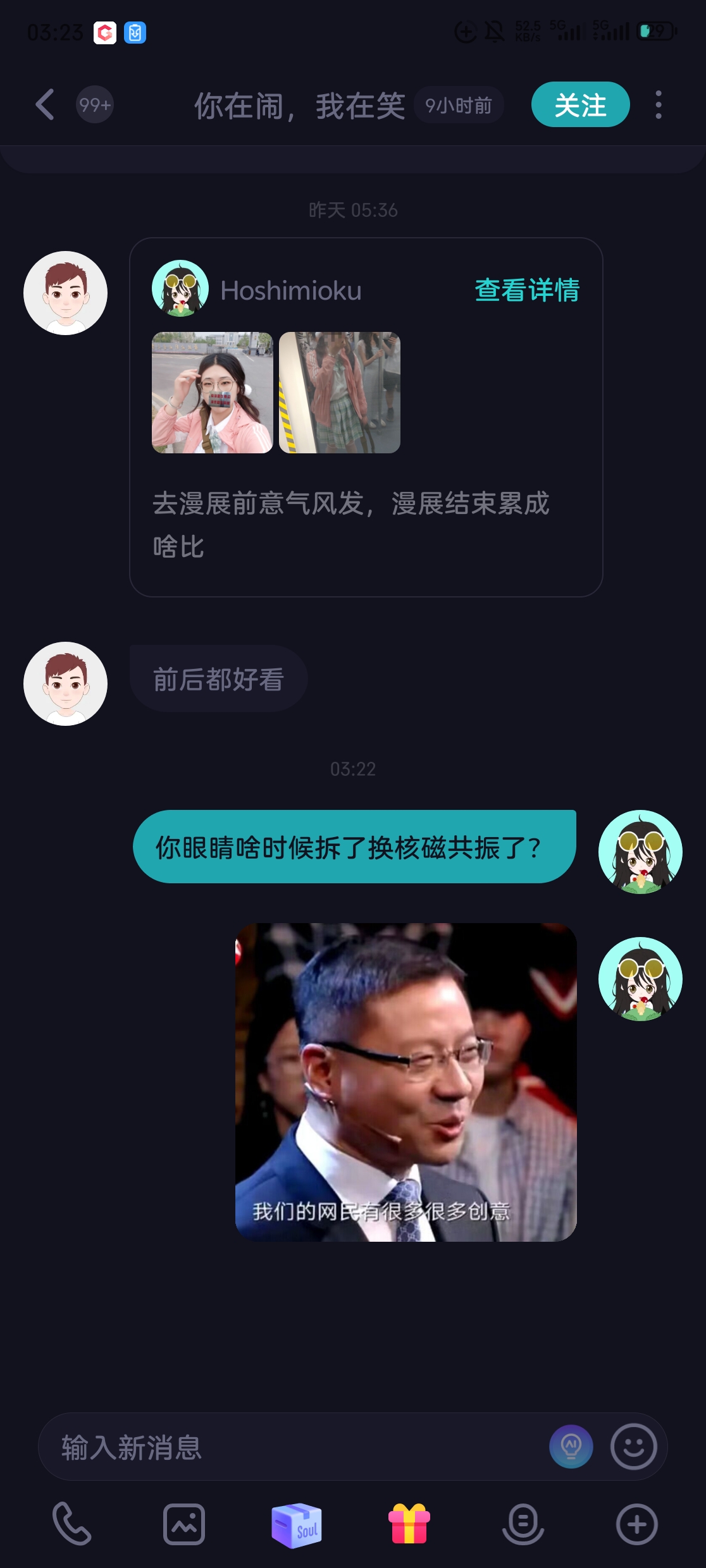Viewport: 706px width, 1568px height.
Task: View the first photo in shared post
Action: click(x=213, y=393)
